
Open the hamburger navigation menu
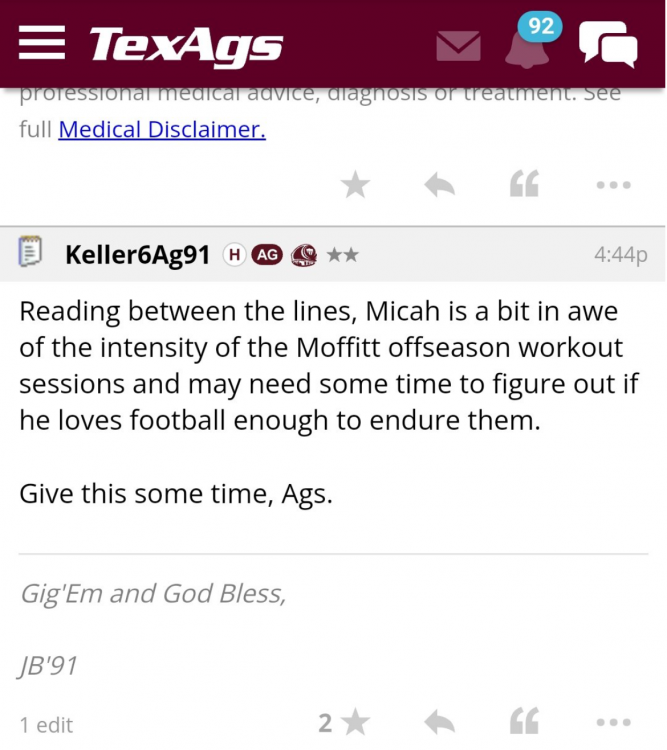click(x=42, y=43)
